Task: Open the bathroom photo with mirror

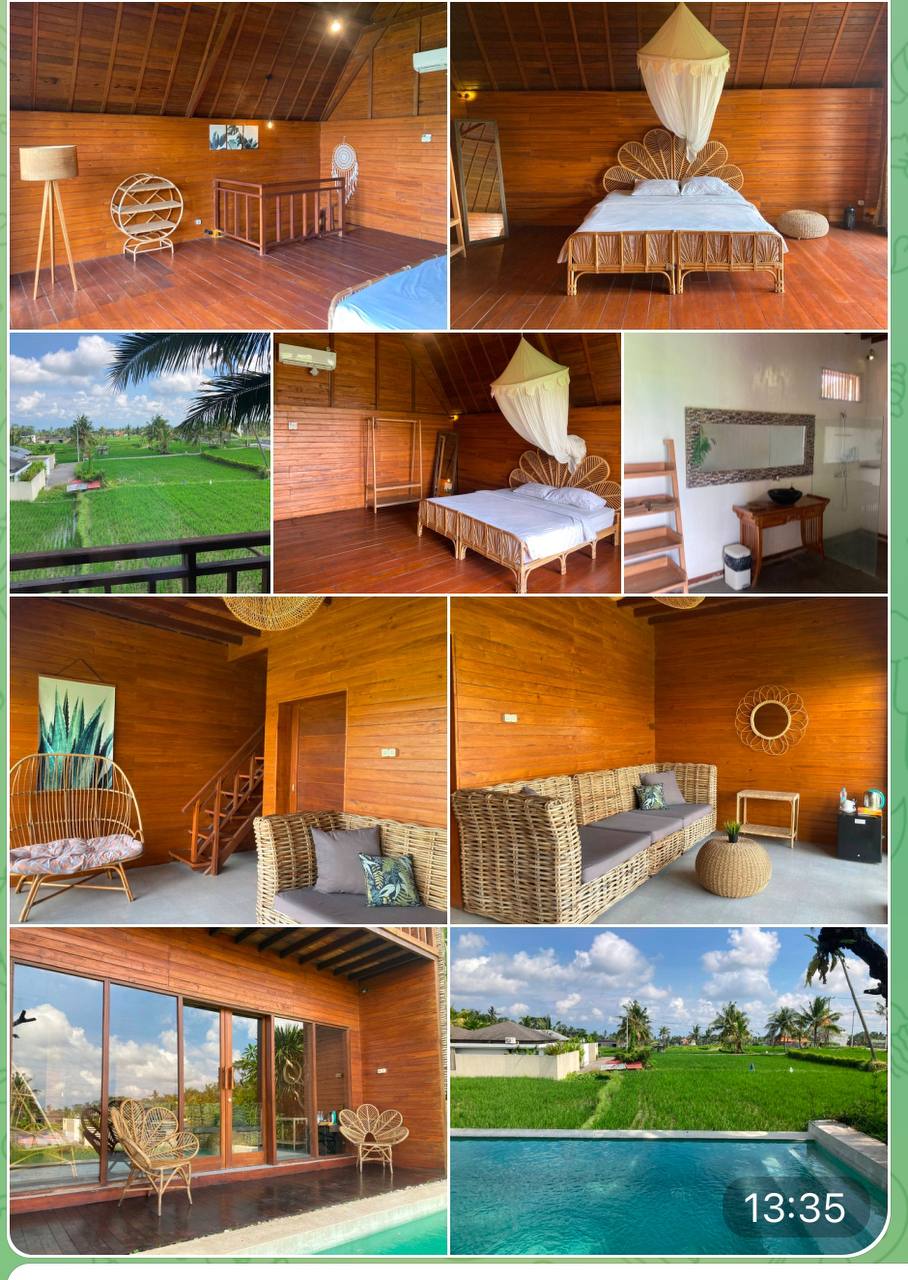Action: click(x=755, y=463)
